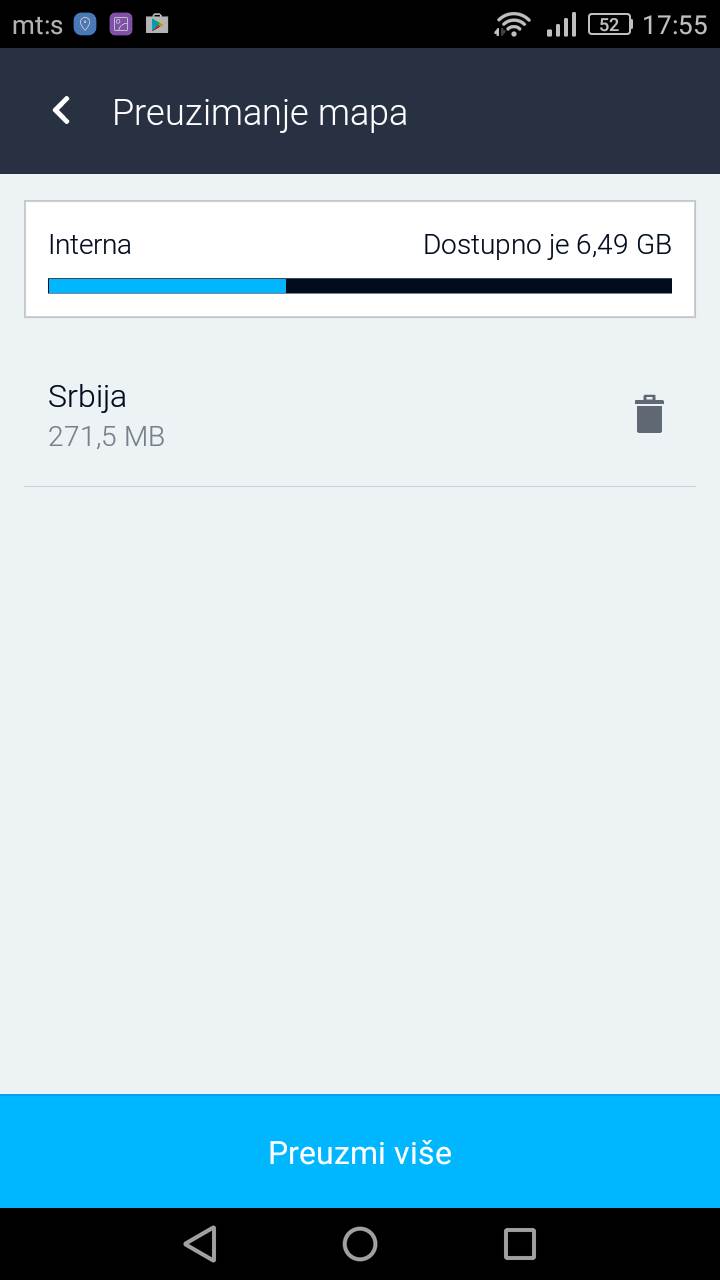Tap Preuzmi više button

[x=360, y=1152]
